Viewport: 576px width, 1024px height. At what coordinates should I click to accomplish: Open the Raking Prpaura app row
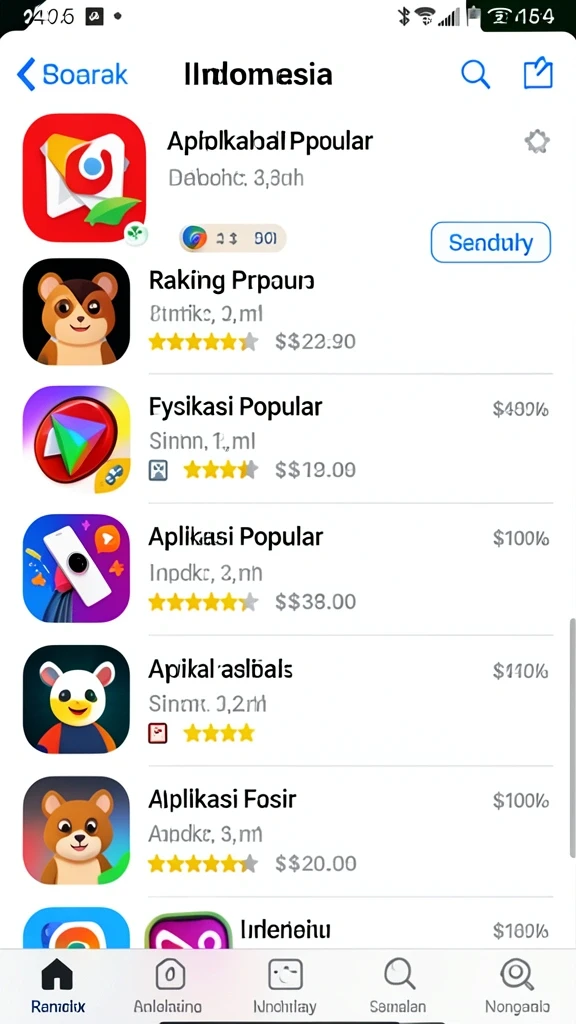[x=288, y=312]
